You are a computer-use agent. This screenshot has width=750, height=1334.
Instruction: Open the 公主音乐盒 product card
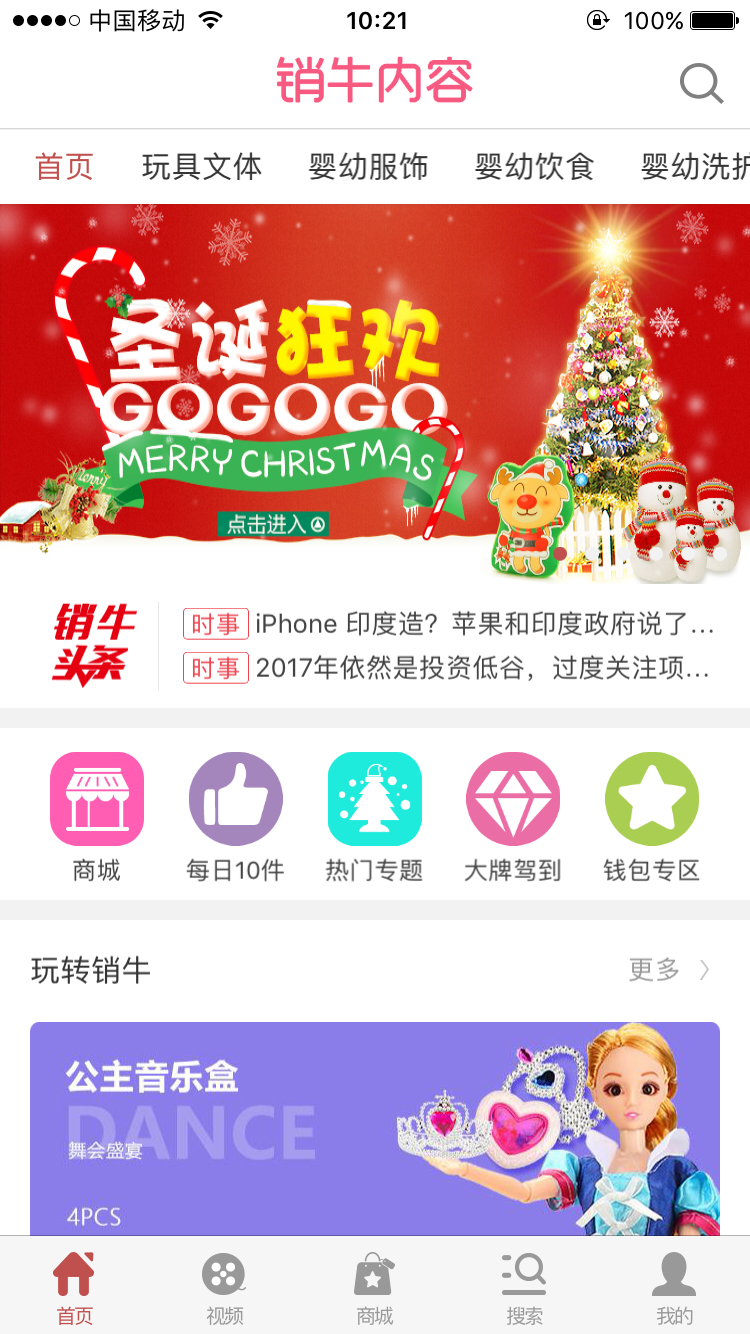(x=375, y=1128)
